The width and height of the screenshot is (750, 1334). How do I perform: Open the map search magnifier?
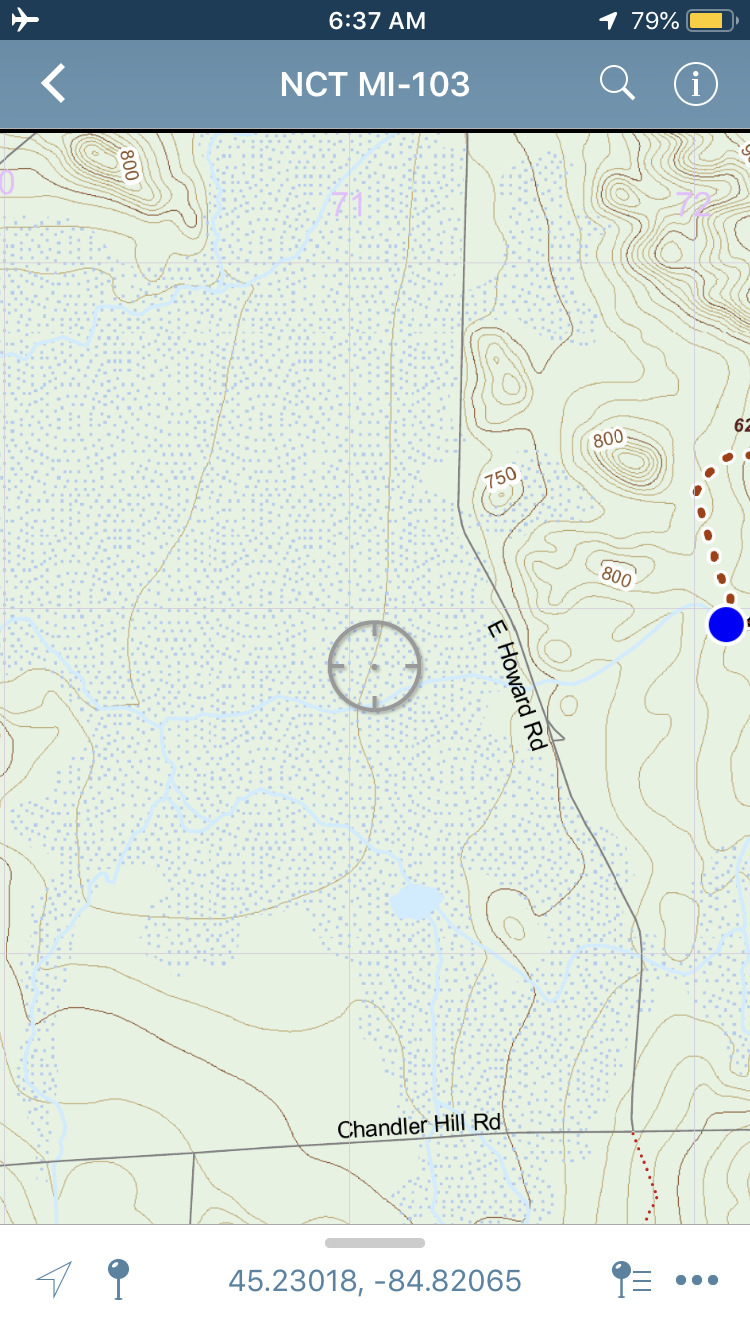(x=617, y=84)
